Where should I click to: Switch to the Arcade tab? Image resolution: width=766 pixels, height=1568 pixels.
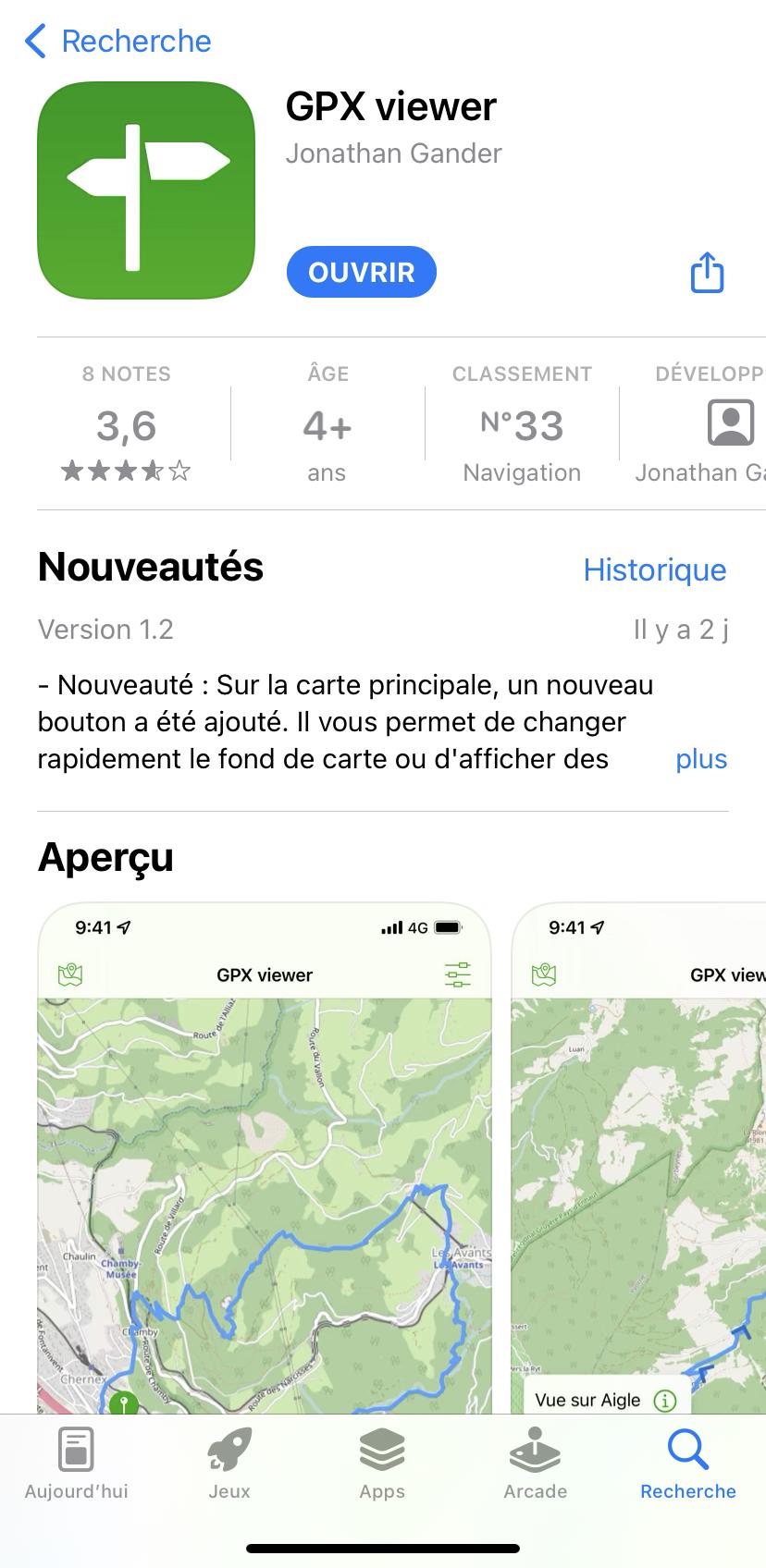535,1464
